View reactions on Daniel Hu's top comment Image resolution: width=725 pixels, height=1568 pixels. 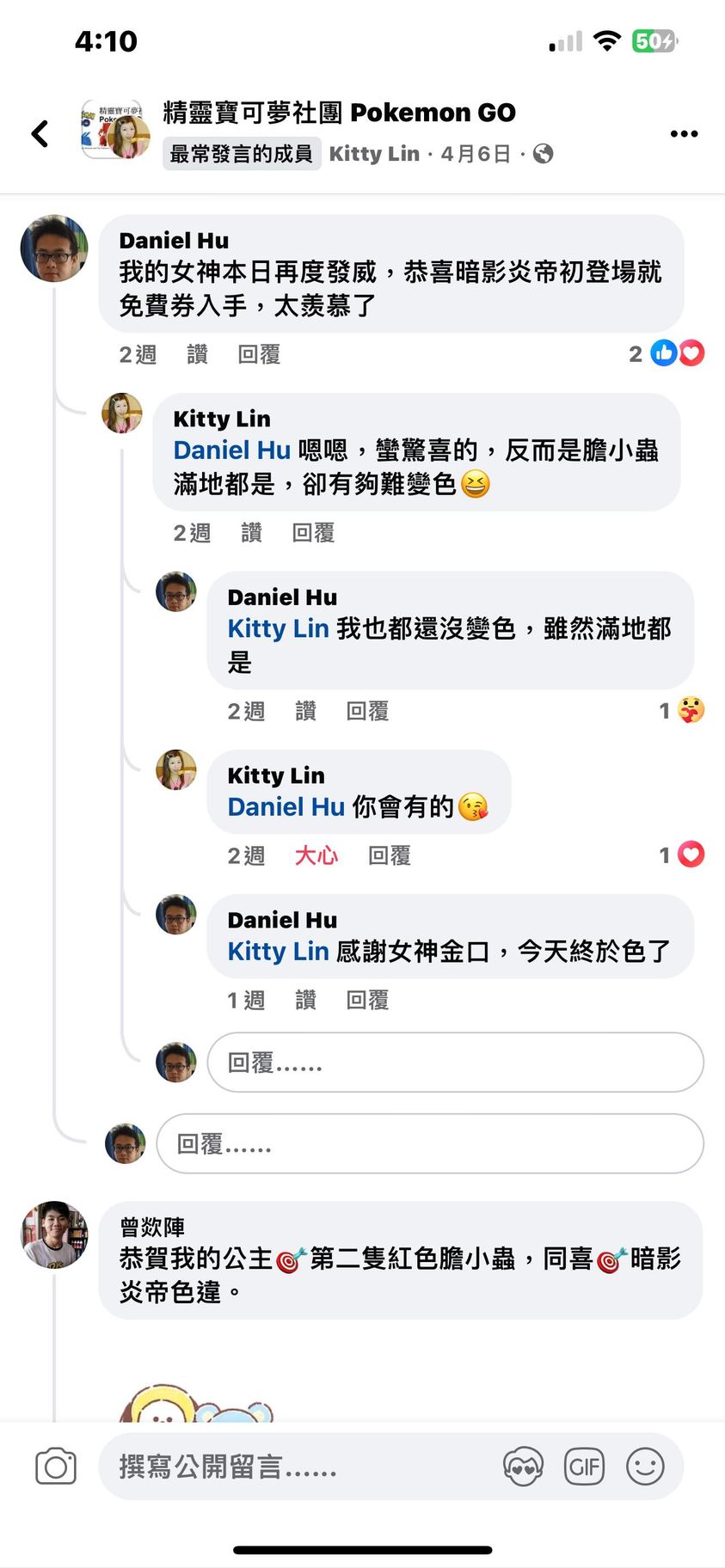click(667, 353)
